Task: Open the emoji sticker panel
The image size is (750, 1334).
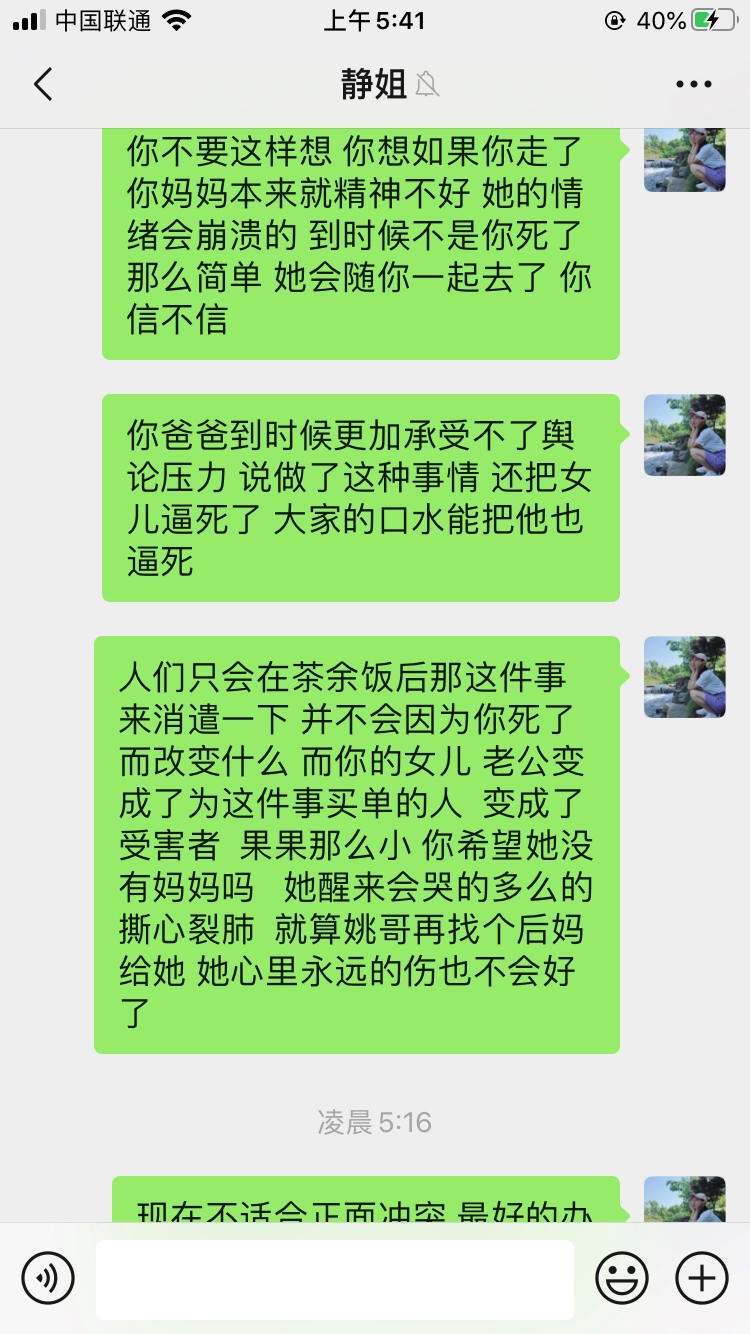Action: pyautogui.click(x=622, y=1278)
